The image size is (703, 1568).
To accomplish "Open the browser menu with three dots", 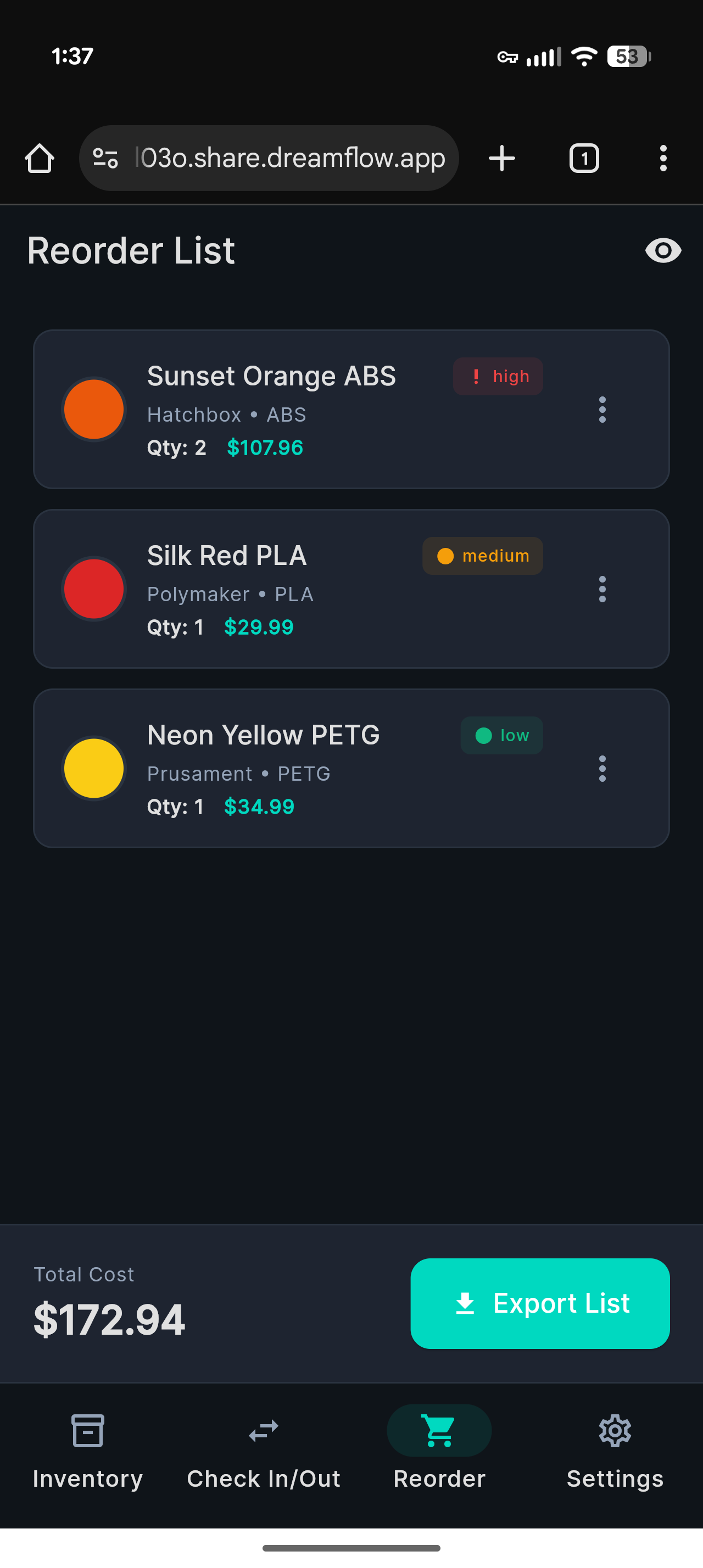I will click(x=663, y=158).
